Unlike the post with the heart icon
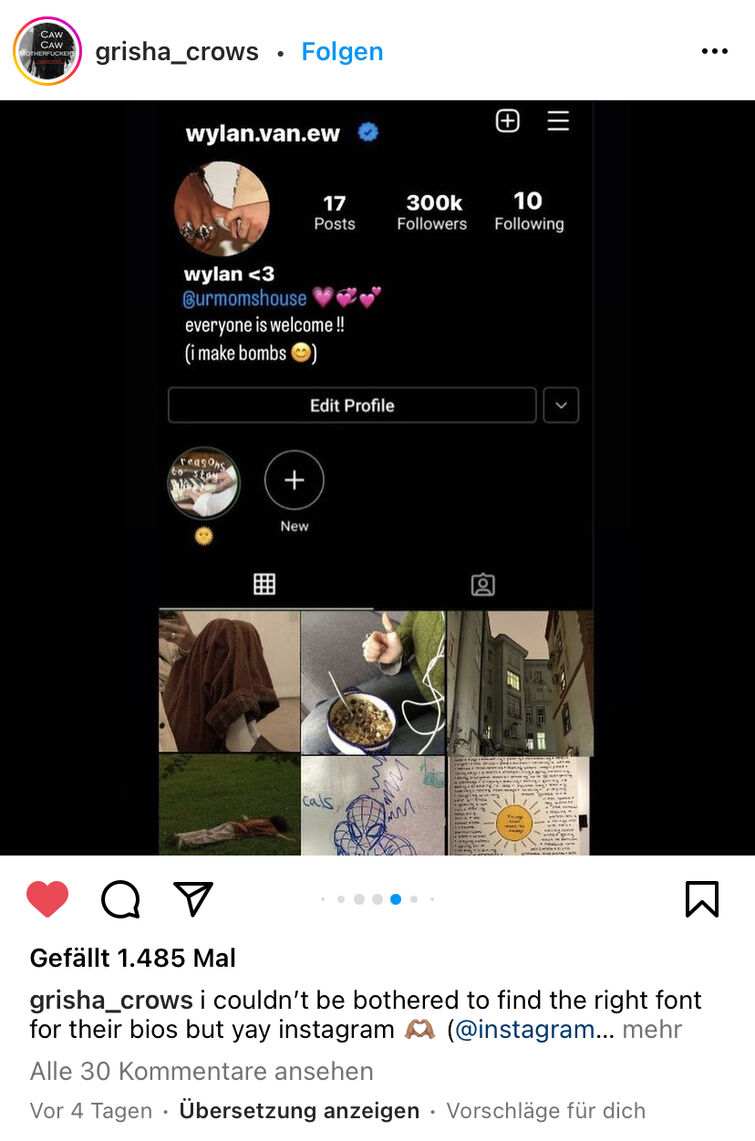 click(x=47, y=899)
